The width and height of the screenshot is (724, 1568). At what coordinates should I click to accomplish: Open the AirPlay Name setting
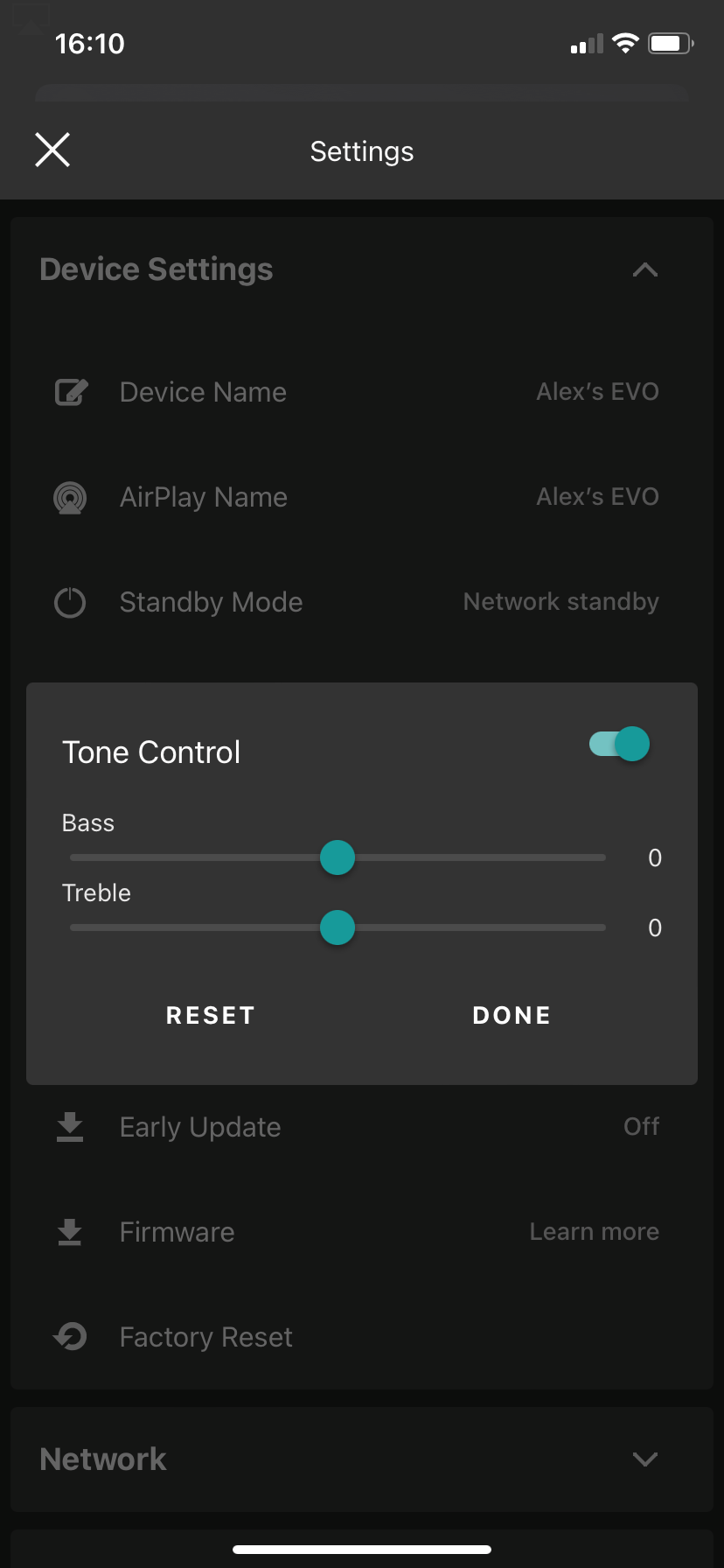(x=204, y=497)
